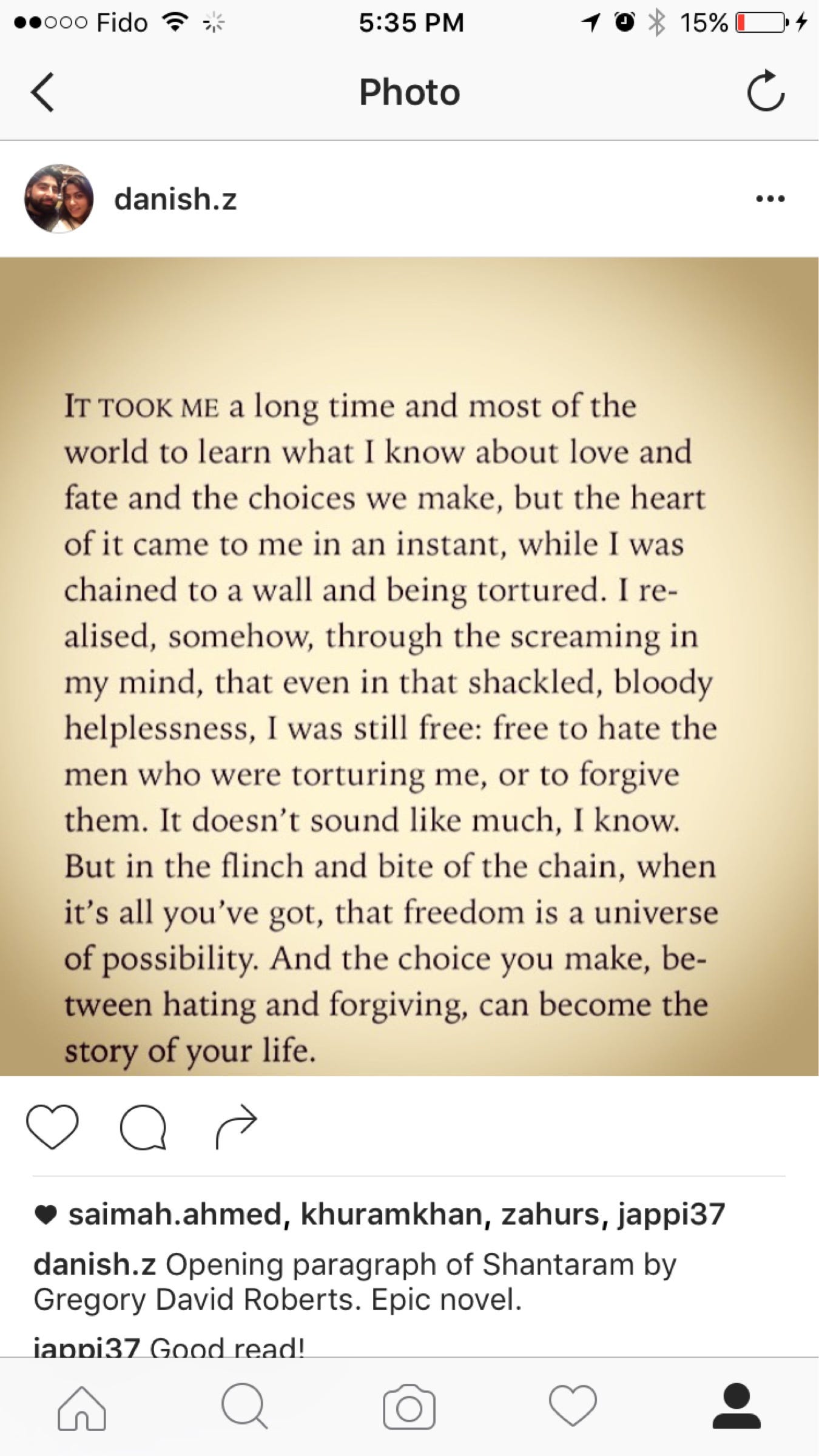The height and width of the screenshot is (1456, 819).
Task: Open zahurs profile from likes
Action: (x=550, y=1215)
